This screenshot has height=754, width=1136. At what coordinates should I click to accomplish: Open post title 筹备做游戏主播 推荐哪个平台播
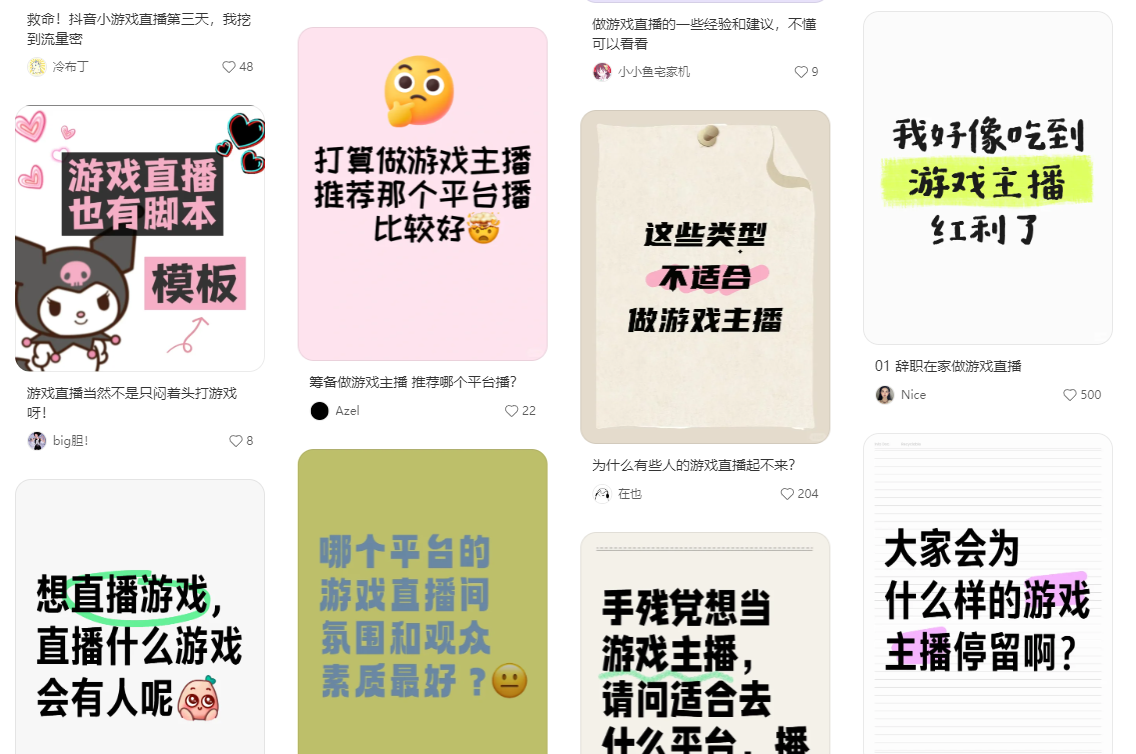(412, 382)
